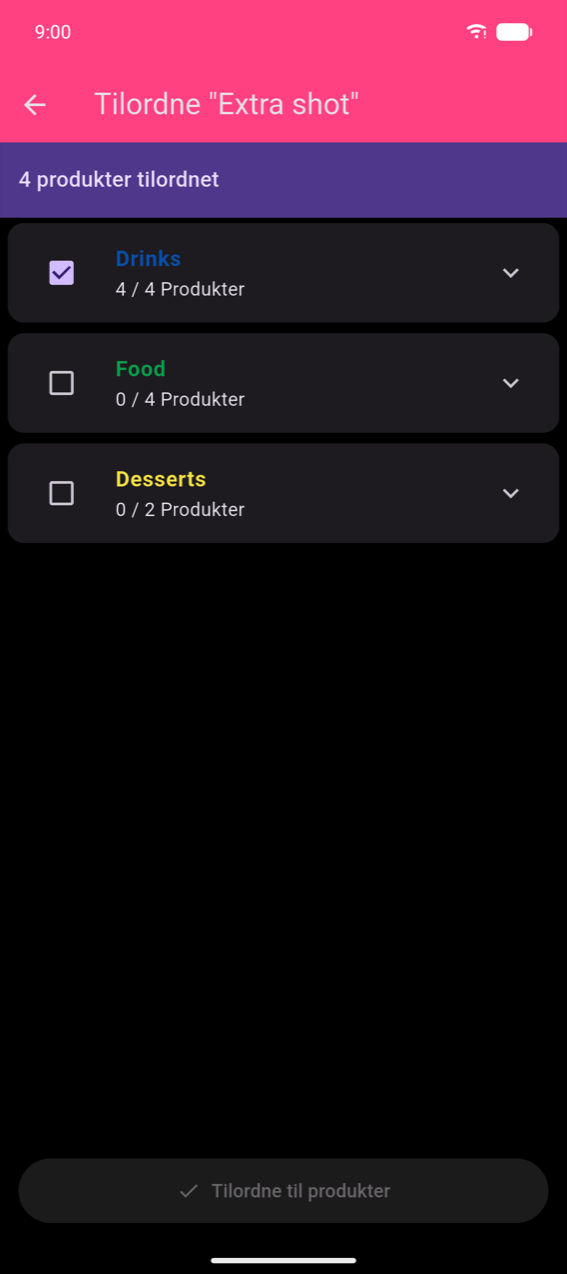Image resolution: width=567 pixels, height=1274 pixels.
Task: Go back using the arrow icon
Action: click(35, 104)
